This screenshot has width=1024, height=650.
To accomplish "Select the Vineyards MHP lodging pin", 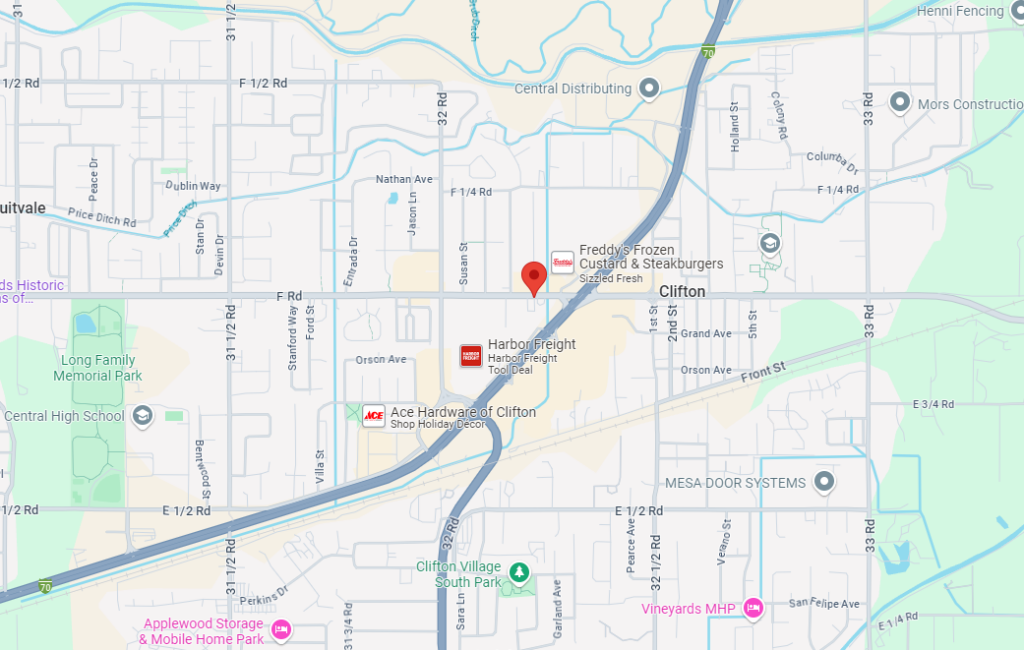I will point(753,608).
